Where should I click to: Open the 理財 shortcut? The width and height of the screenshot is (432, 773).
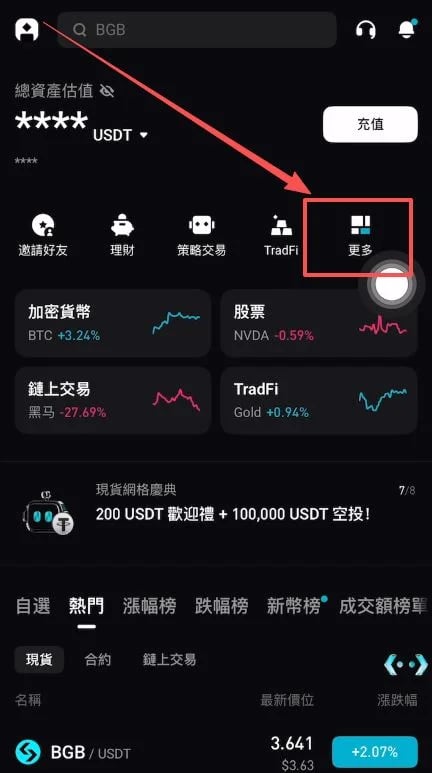tap(122, 236)
